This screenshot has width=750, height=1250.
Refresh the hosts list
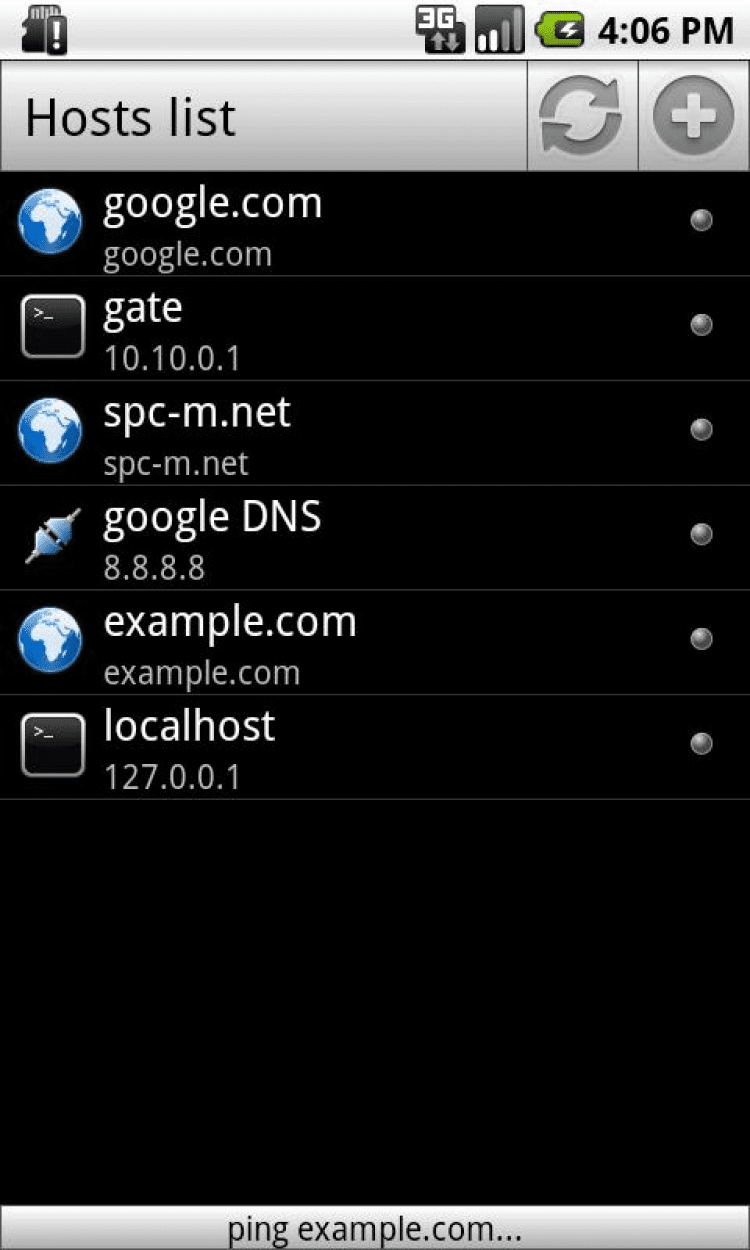point(582,116)
